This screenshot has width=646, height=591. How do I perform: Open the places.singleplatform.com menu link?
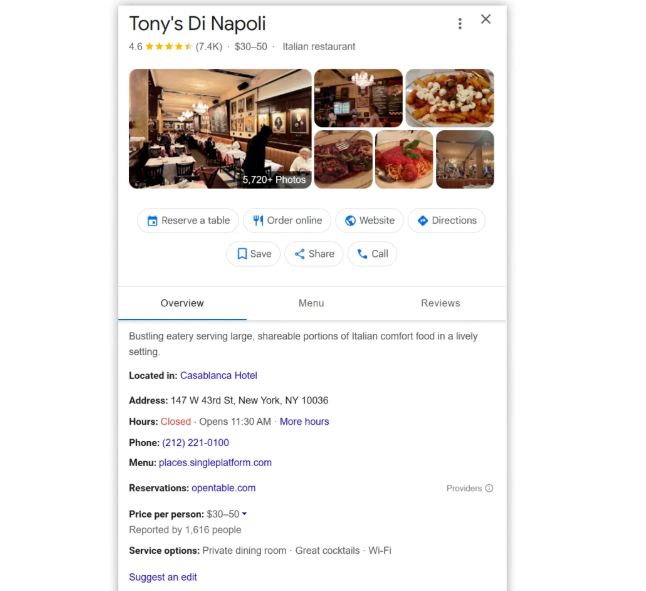[215, 463]
